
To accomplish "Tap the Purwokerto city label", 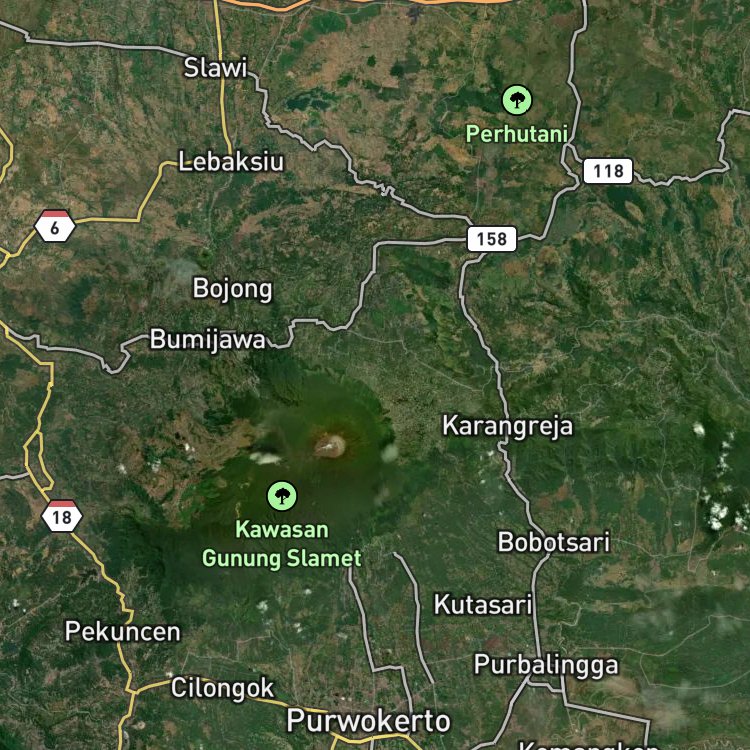I will tap(368, 721).
